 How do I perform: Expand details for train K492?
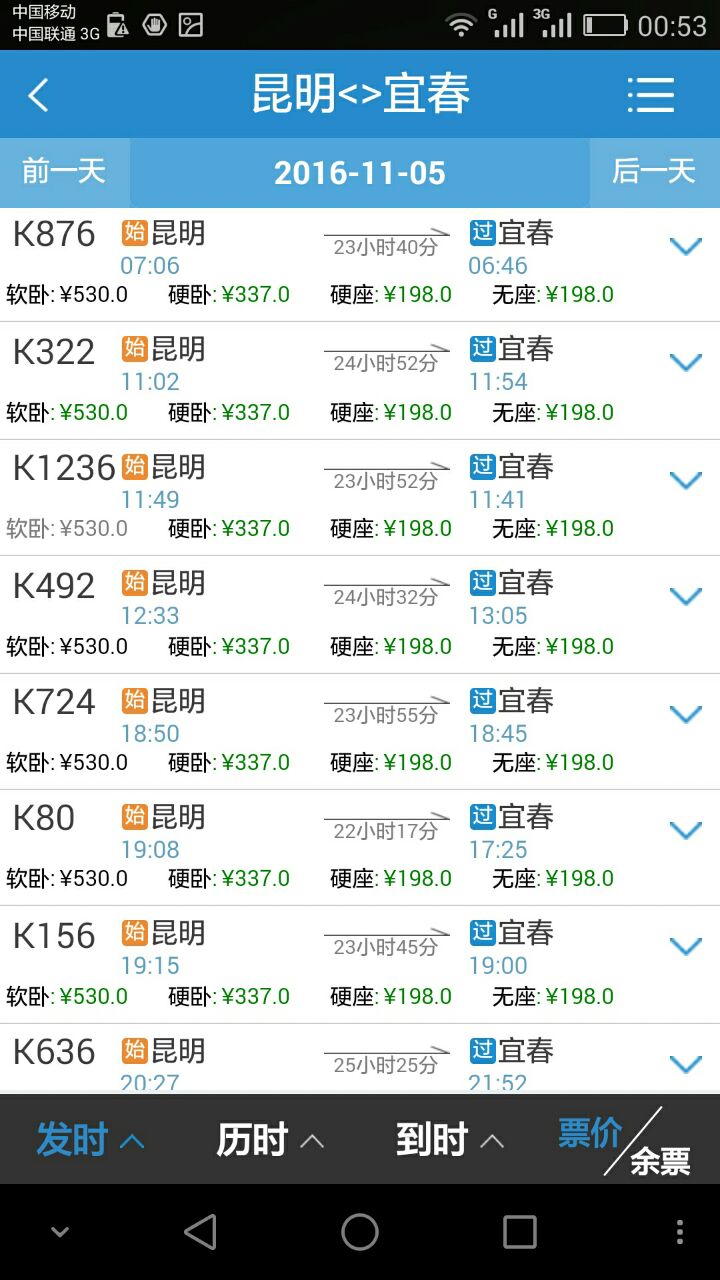686,597
